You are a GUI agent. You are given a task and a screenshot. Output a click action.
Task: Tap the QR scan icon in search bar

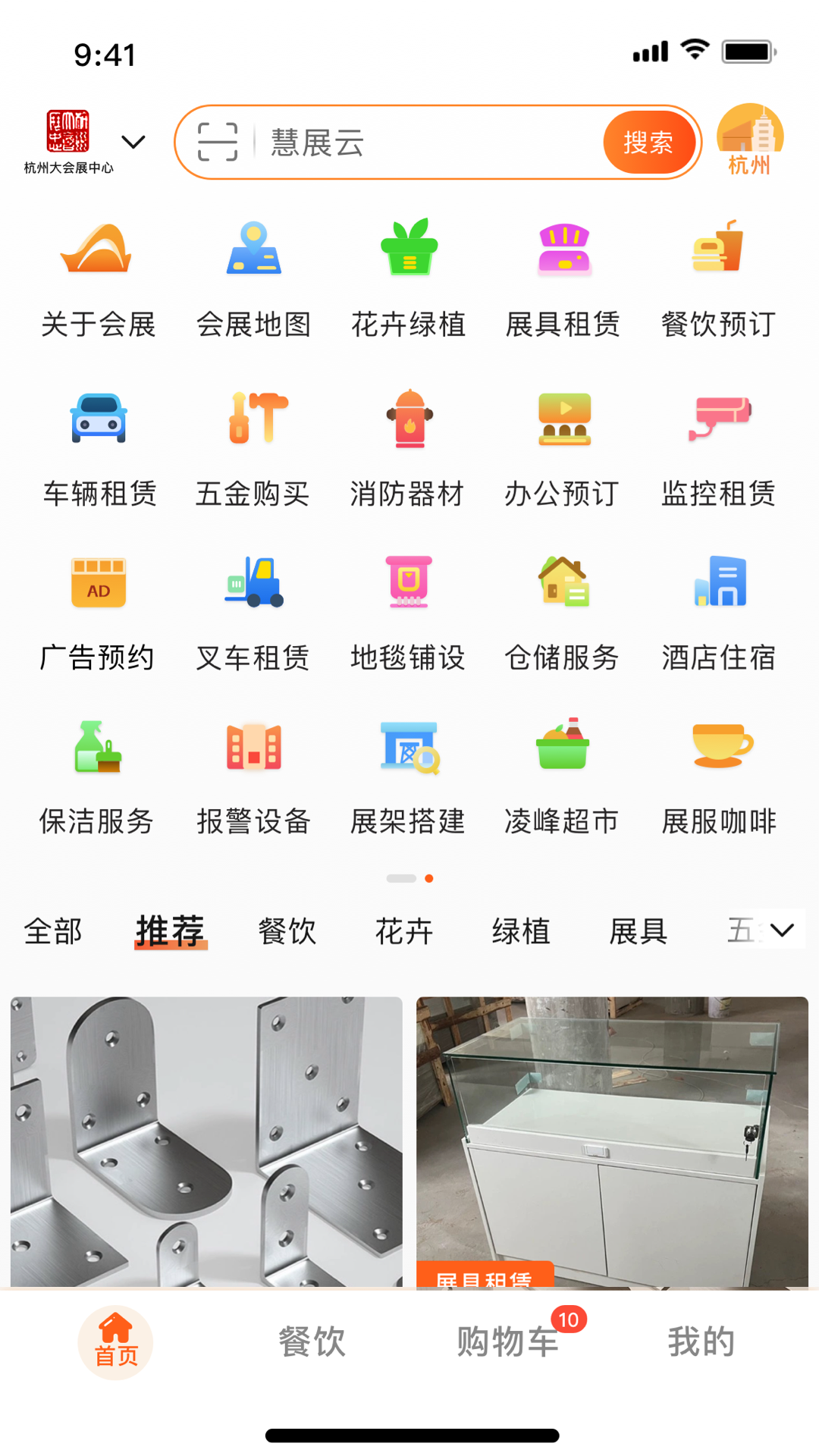218,142
